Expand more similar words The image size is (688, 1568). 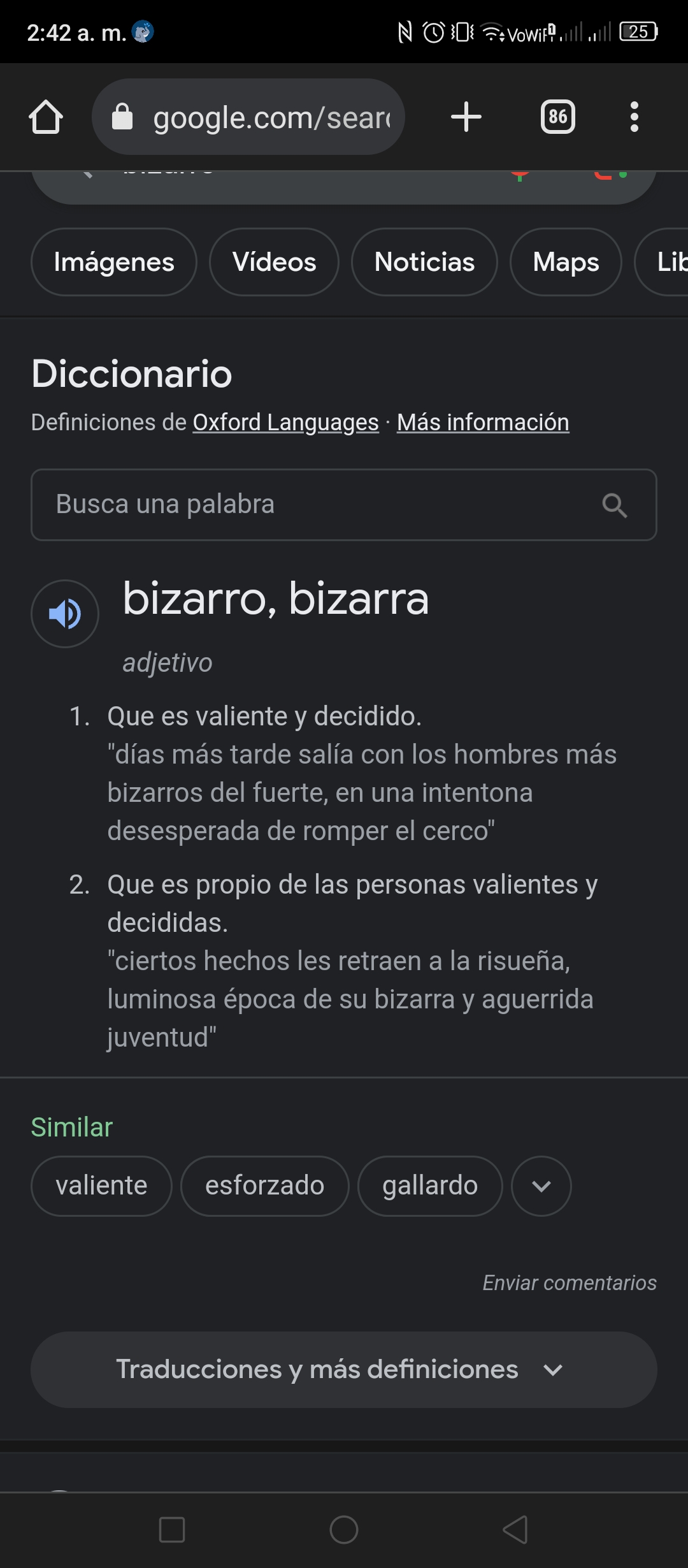pyautogui.click(x=541, y=1186)
